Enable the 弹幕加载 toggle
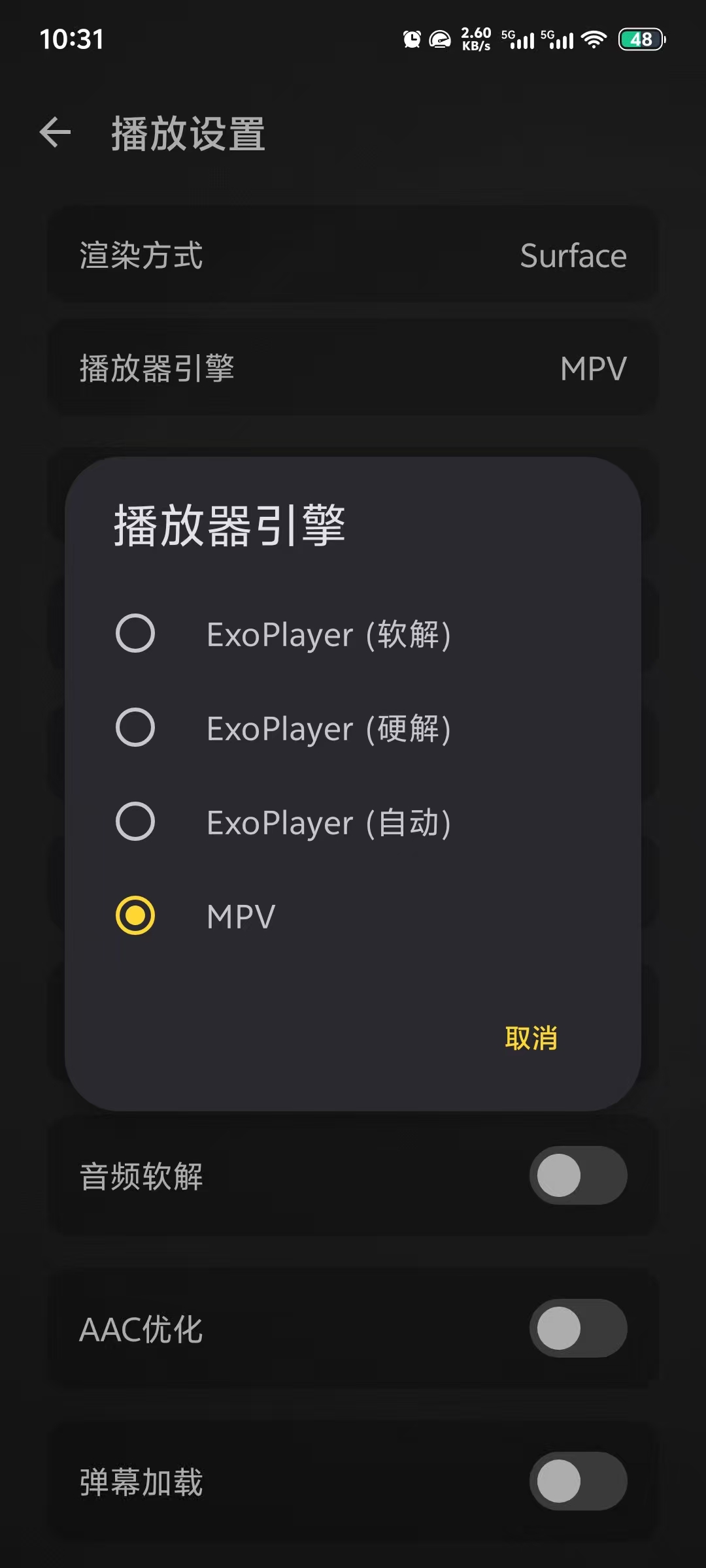Image resolution: width=706 pixels, height=1568 pixels. coord(578,1482)
